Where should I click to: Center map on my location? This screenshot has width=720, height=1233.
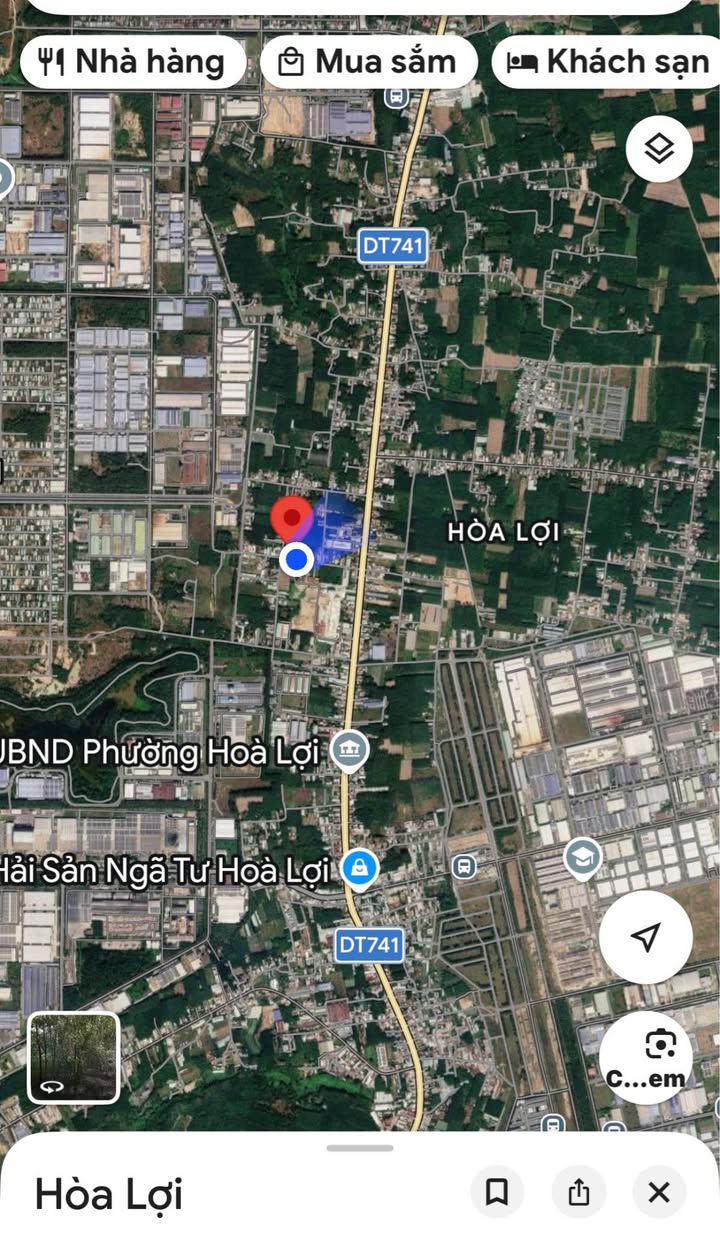(x=646, y=937)
